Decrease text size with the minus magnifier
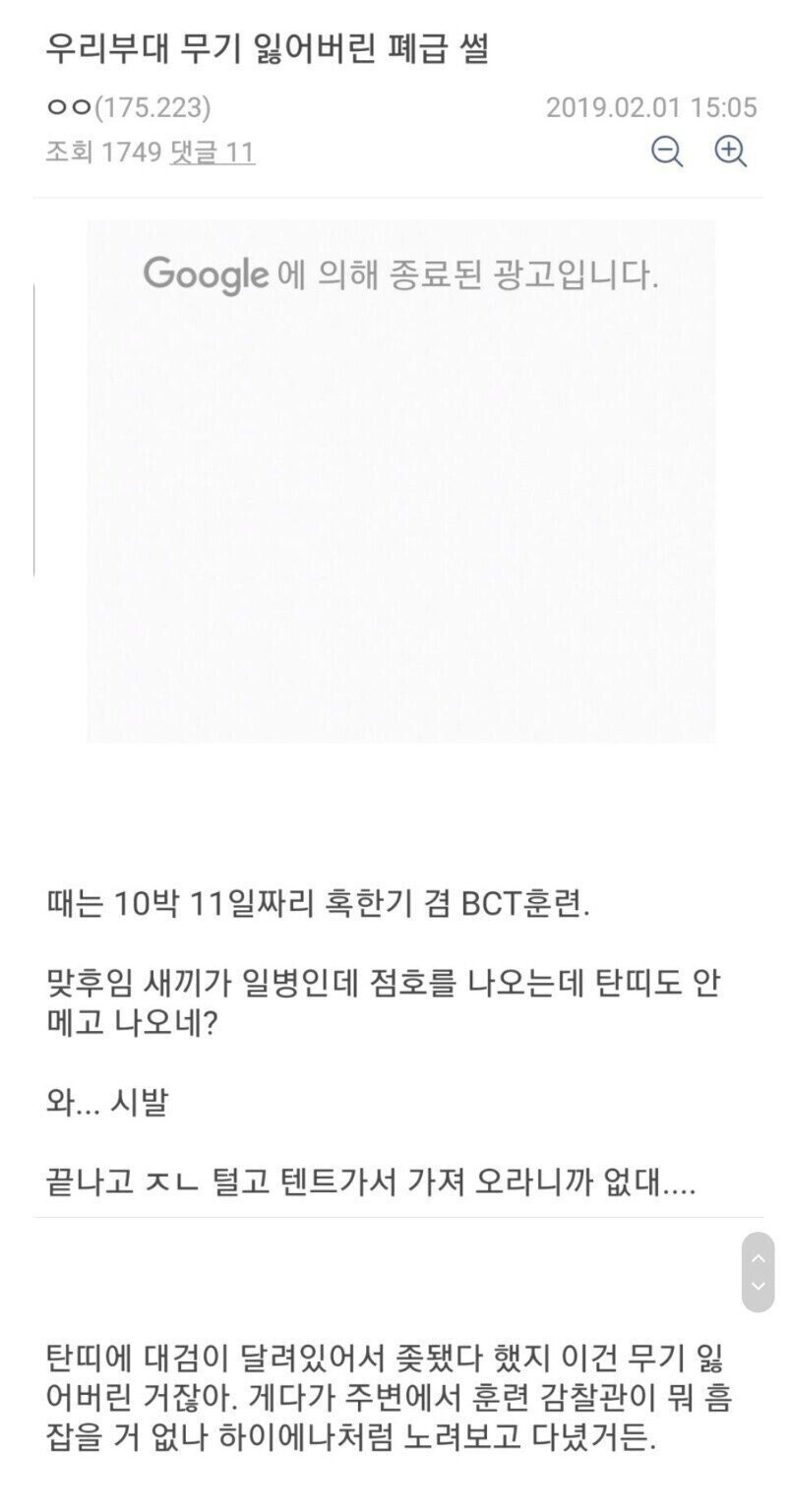Screen dimensions: 790x1512 (667, 151)
